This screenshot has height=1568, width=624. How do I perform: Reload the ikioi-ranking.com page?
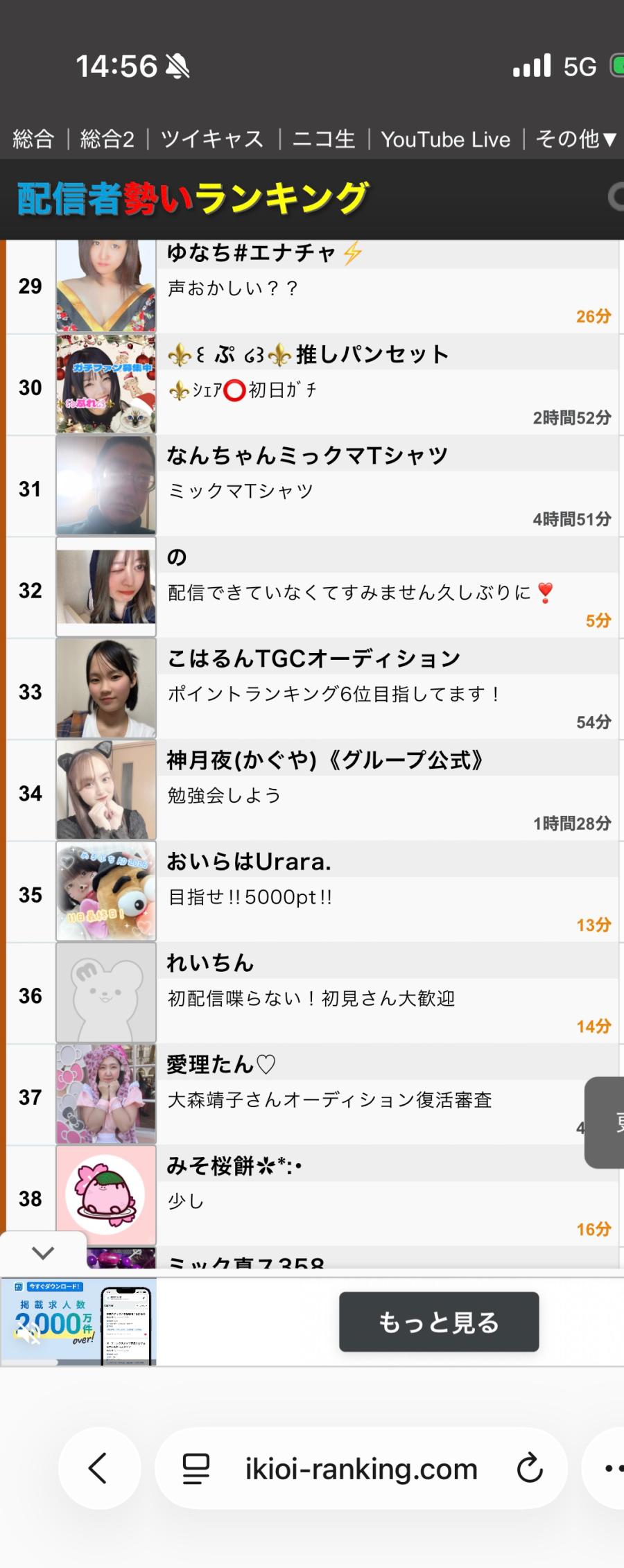(x=530, y=1468)
